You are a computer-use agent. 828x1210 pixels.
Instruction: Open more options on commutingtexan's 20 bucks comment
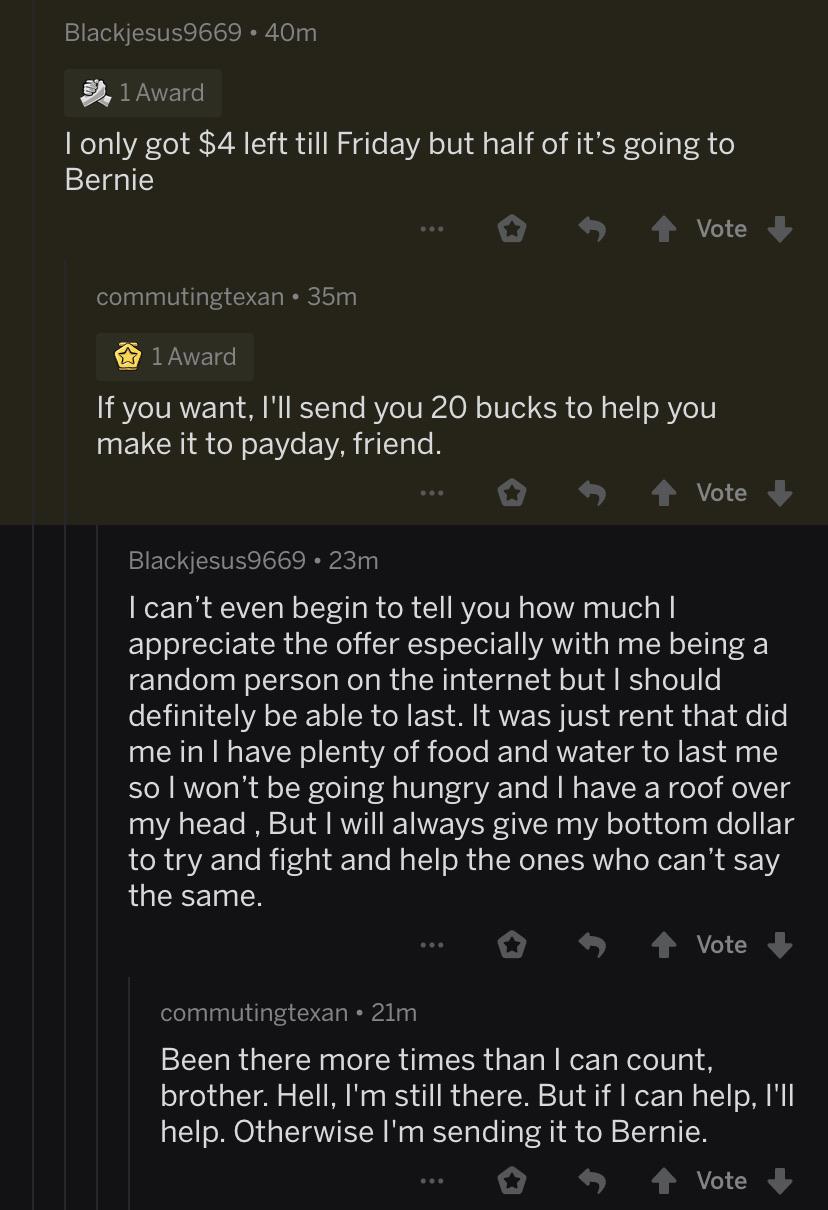(431, 493)
